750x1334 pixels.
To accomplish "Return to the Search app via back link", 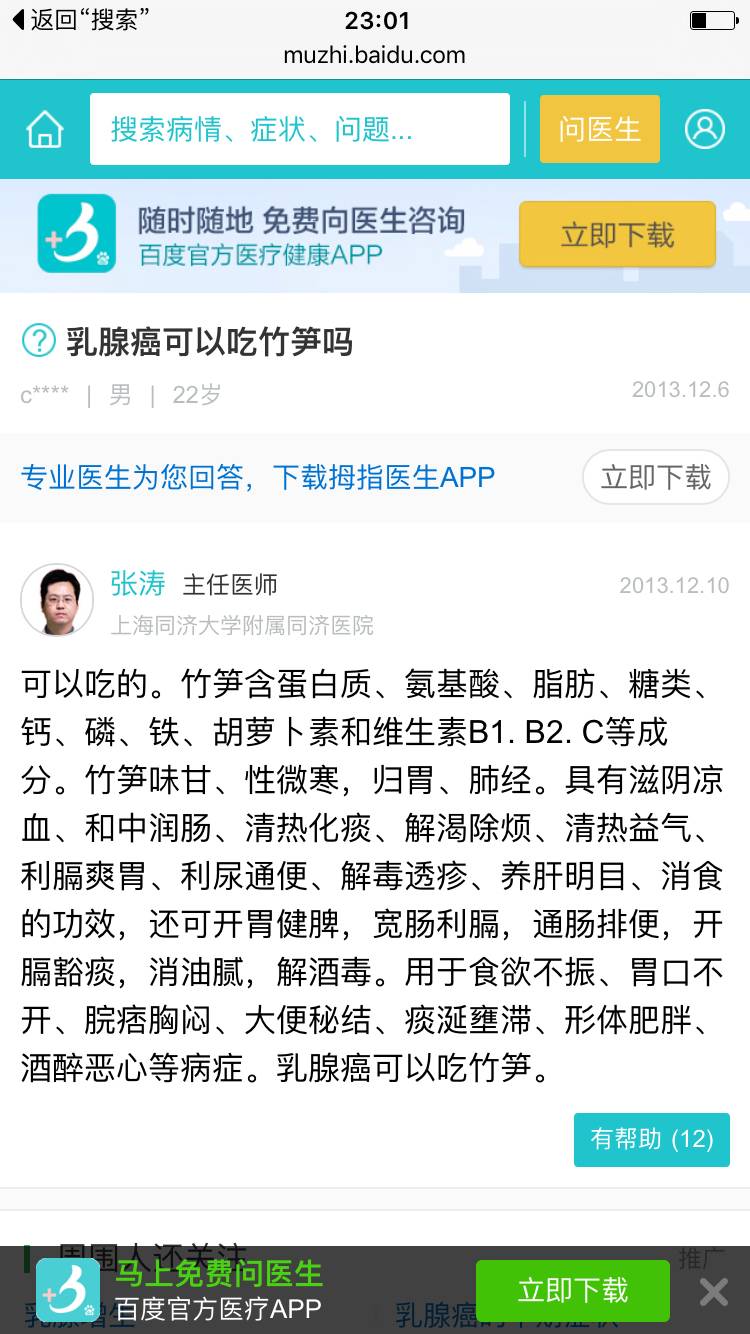I will (x=82, y=20).
